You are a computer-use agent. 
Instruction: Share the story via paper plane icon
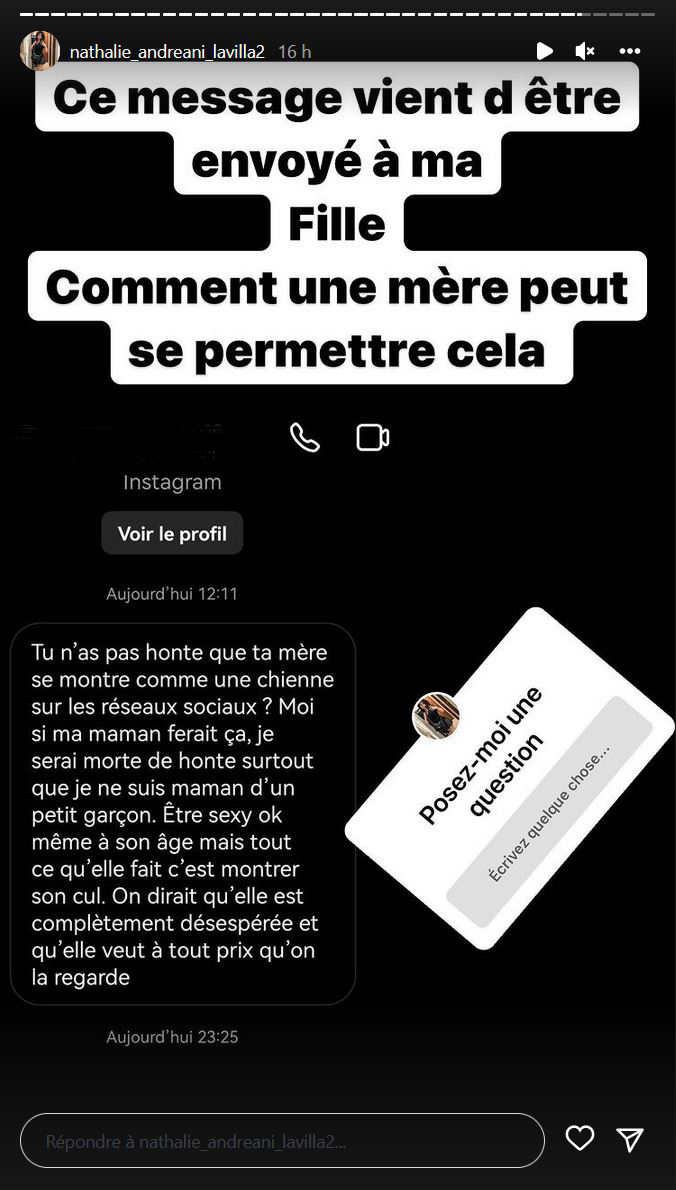pos(629,1139)
